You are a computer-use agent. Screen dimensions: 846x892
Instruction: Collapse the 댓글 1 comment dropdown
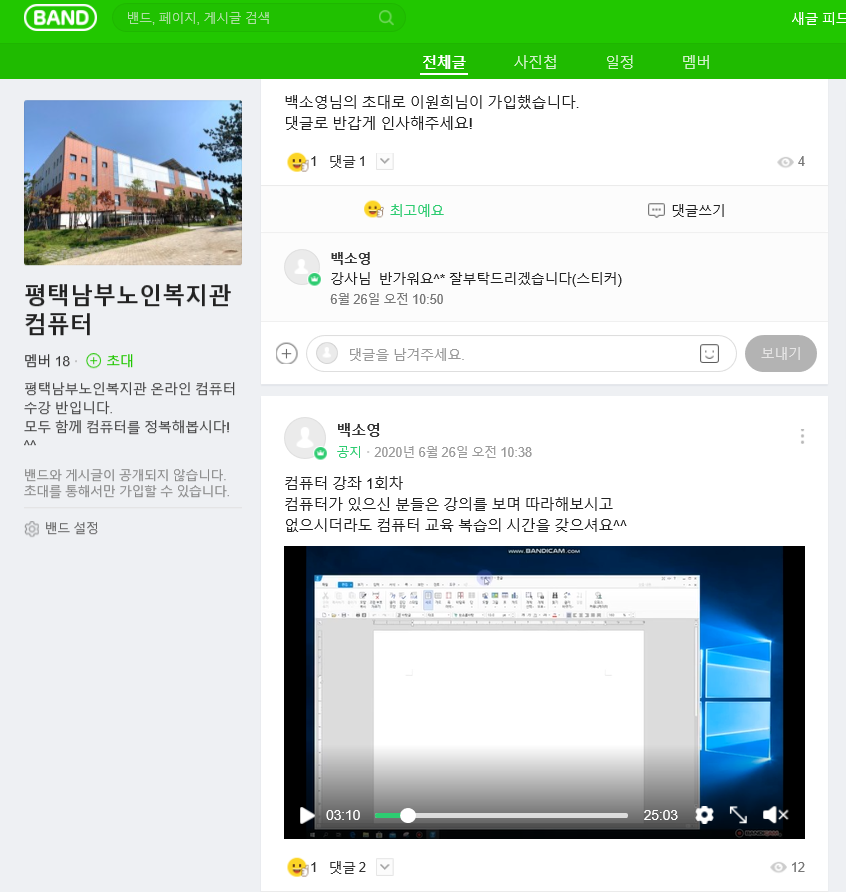[385, 162]
